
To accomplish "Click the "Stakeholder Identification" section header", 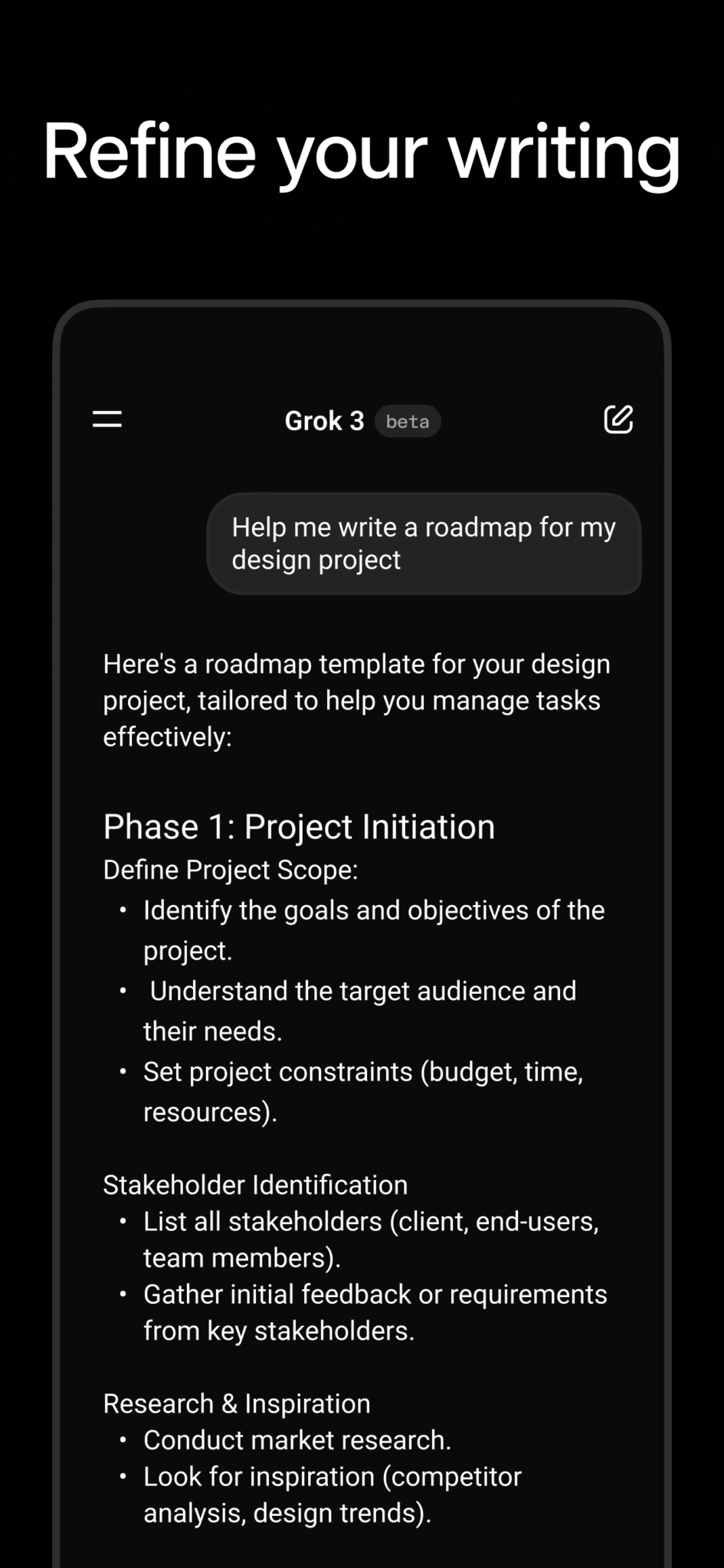I will [x=255, y=1184].
